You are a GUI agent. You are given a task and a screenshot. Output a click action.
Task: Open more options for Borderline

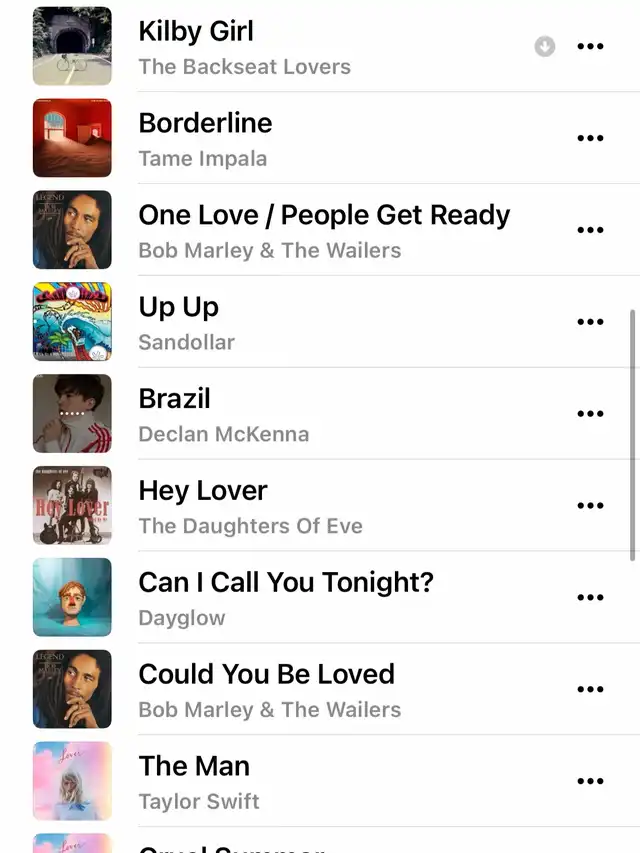(x=591, y=138)
